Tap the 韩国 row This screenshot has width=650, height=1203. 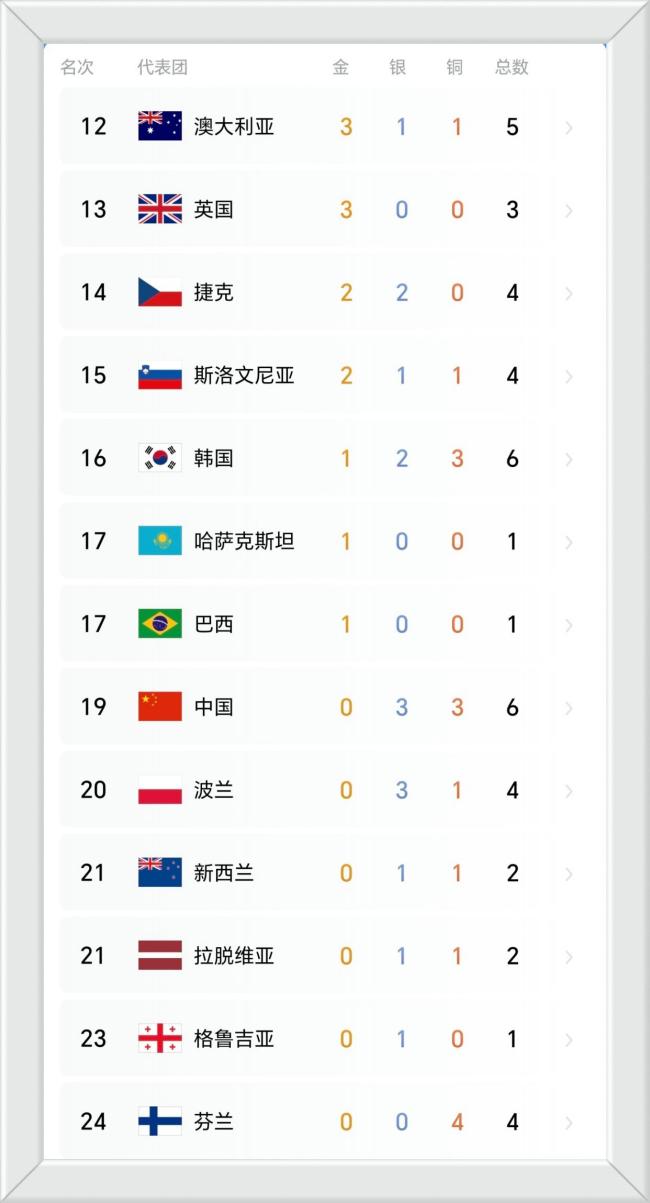(x=324, y=459)
